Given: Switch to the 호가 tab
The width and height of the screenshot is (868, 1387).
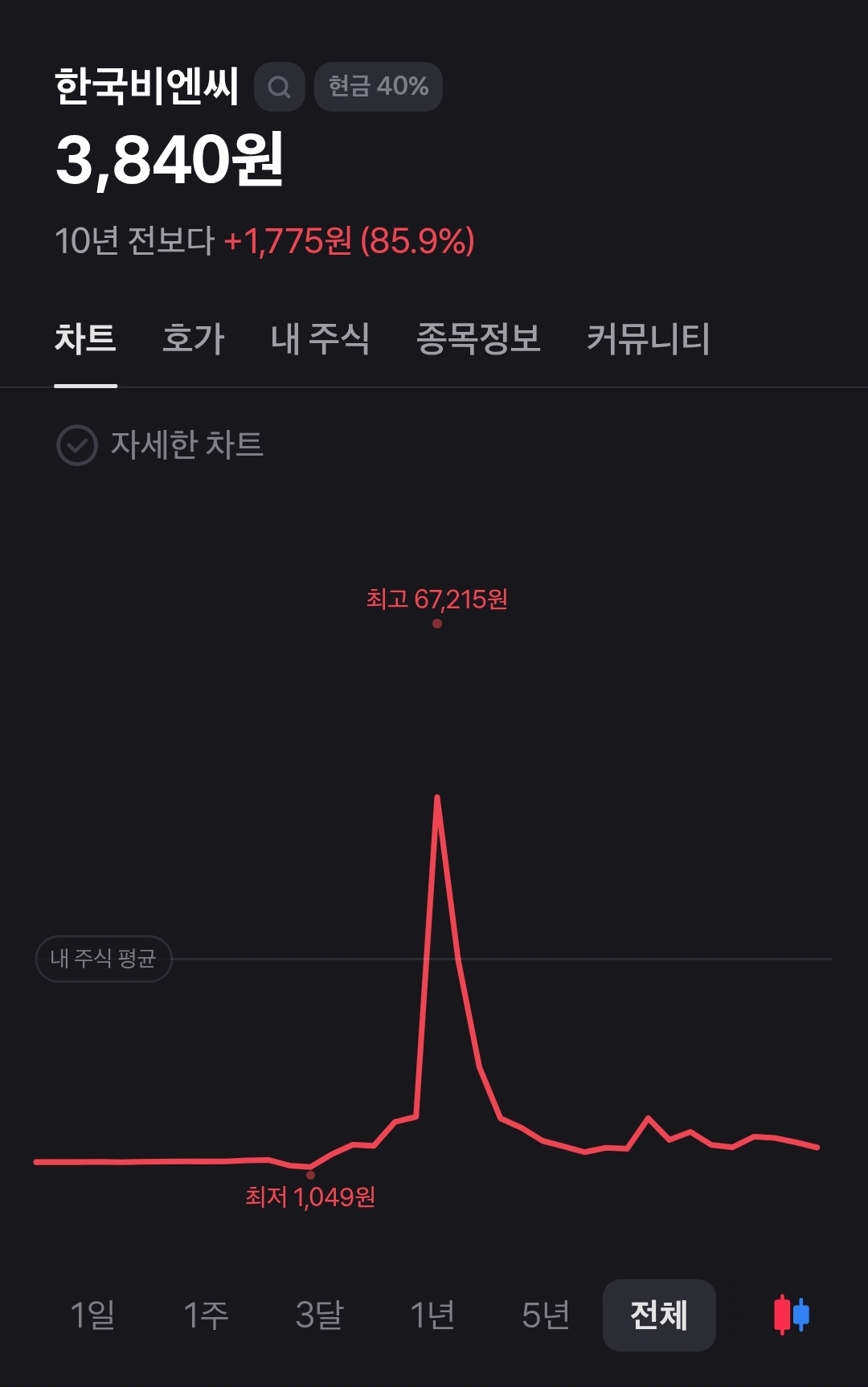Looking at the screenshot, I should click(x=193, y=338).
